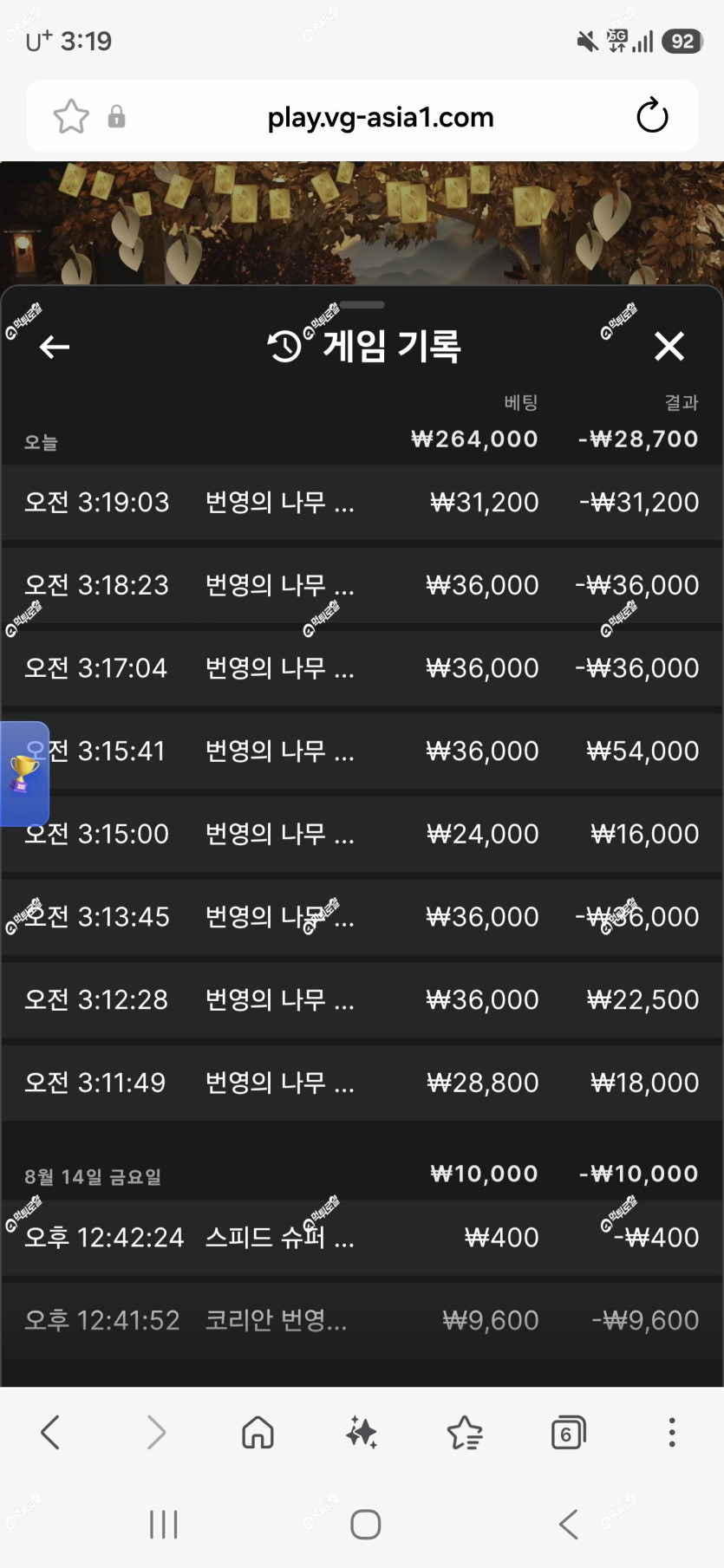This screenshot has width=724, height=1568.
Task: Open the 오전 3:17:04 game record
Action: (362, 668)
